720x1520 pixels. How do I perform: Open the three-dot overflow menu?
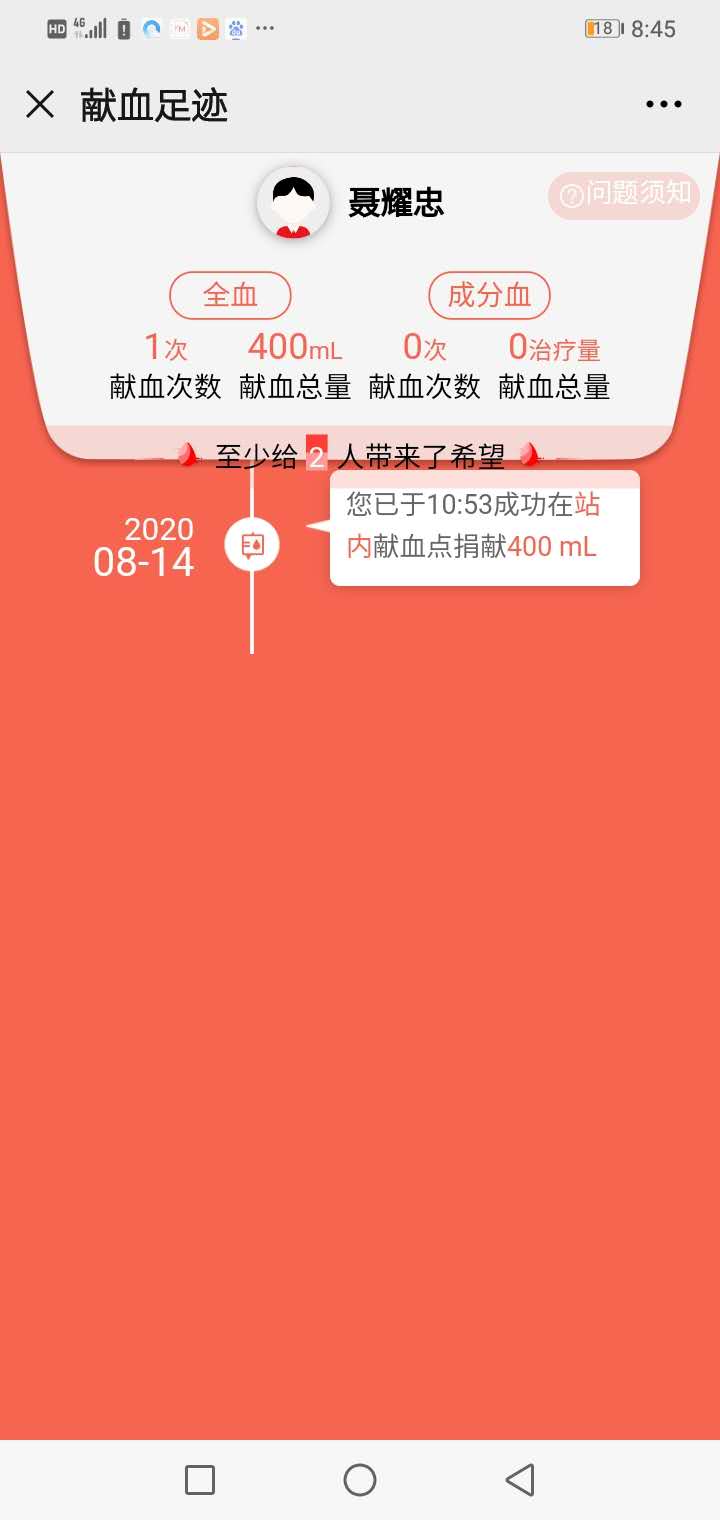(663, 104)
